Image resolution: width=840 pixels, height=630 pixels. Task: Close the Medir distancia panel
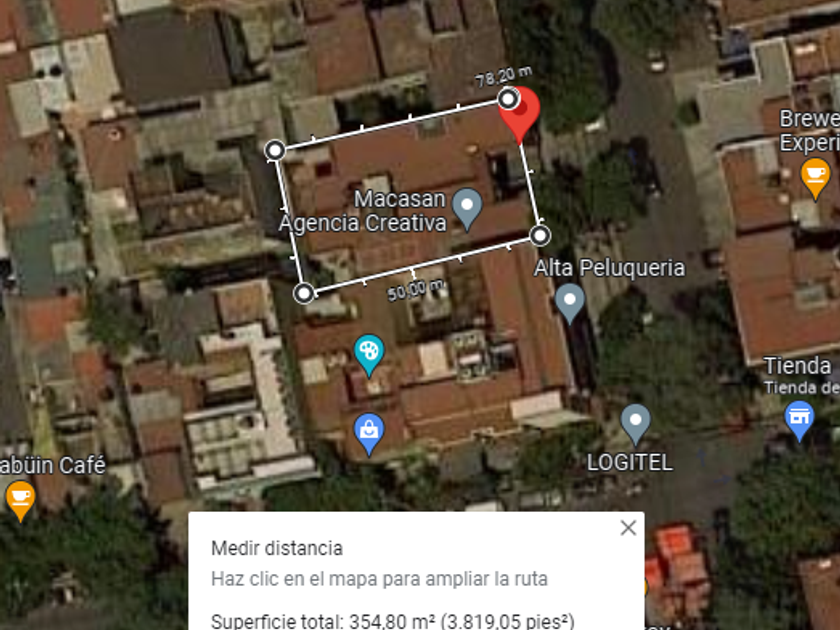628,528
